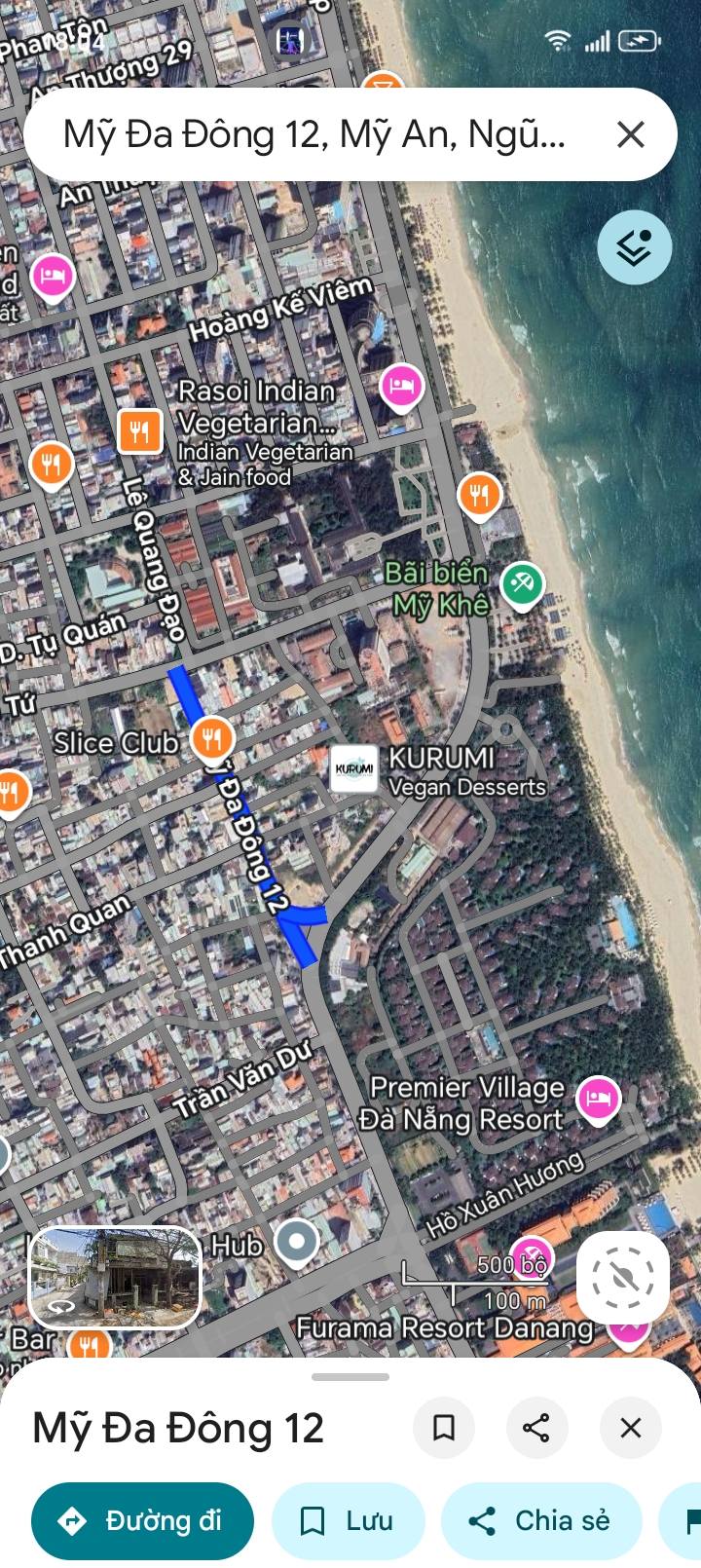Tap the location compass button
The height and width of the screenshot is (1568, 701).
coord(623,1277)
